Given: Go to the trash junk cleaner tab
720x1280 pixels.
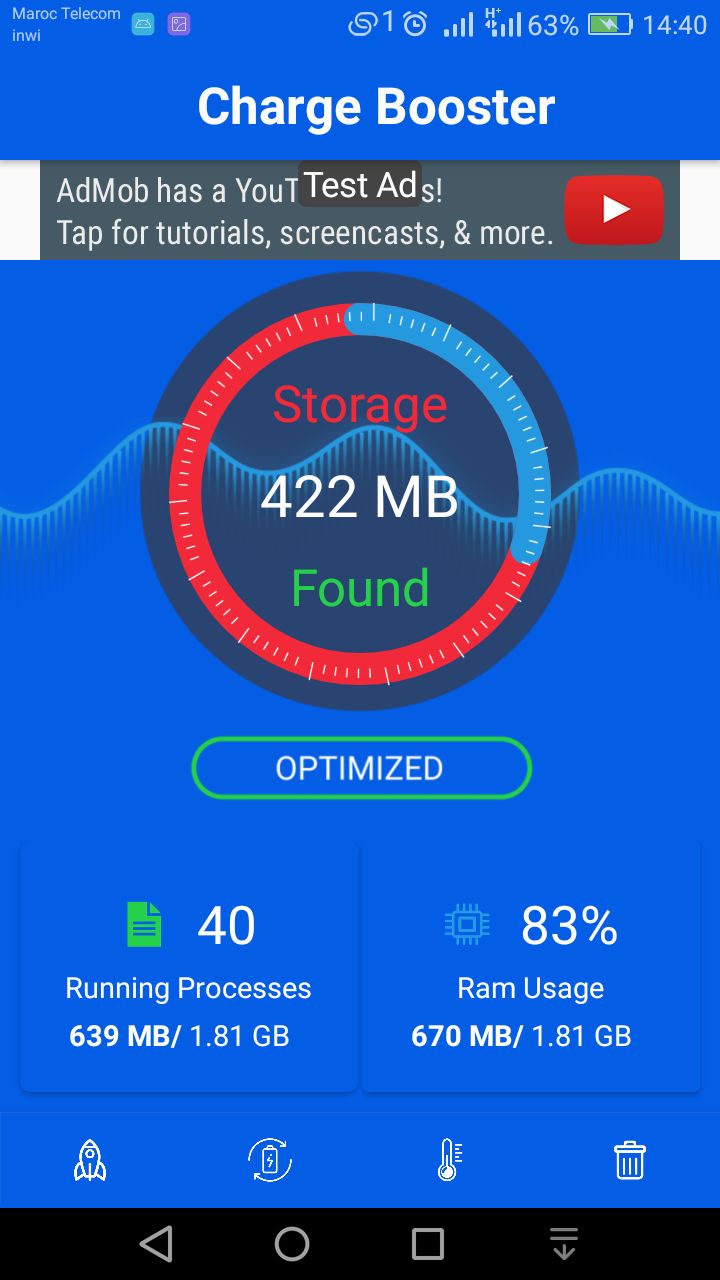Looking at the screenshot, I should (x=629, y=1161).
